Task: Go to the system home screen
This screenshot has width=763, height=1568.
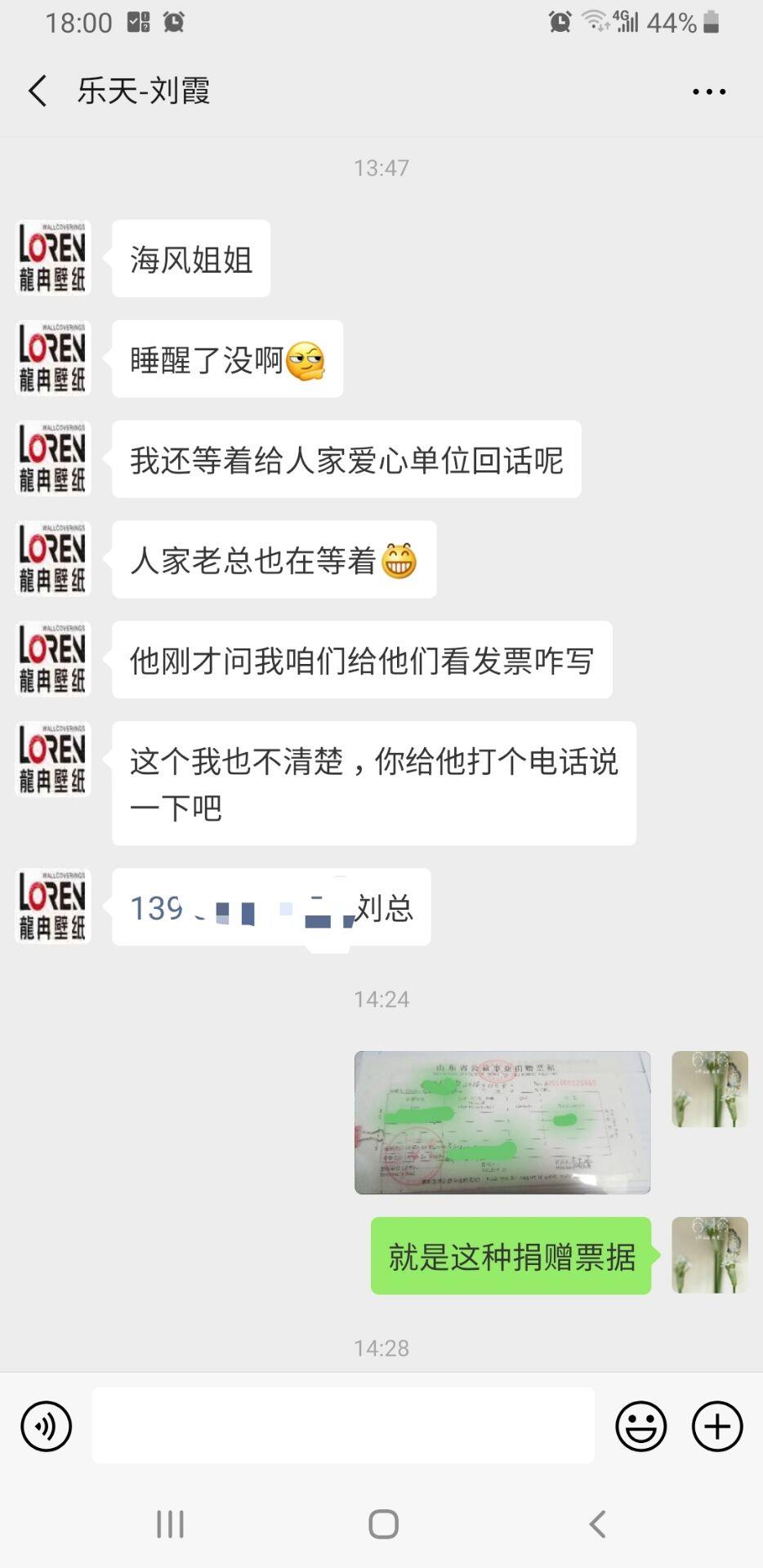Action: [383, 1524]
